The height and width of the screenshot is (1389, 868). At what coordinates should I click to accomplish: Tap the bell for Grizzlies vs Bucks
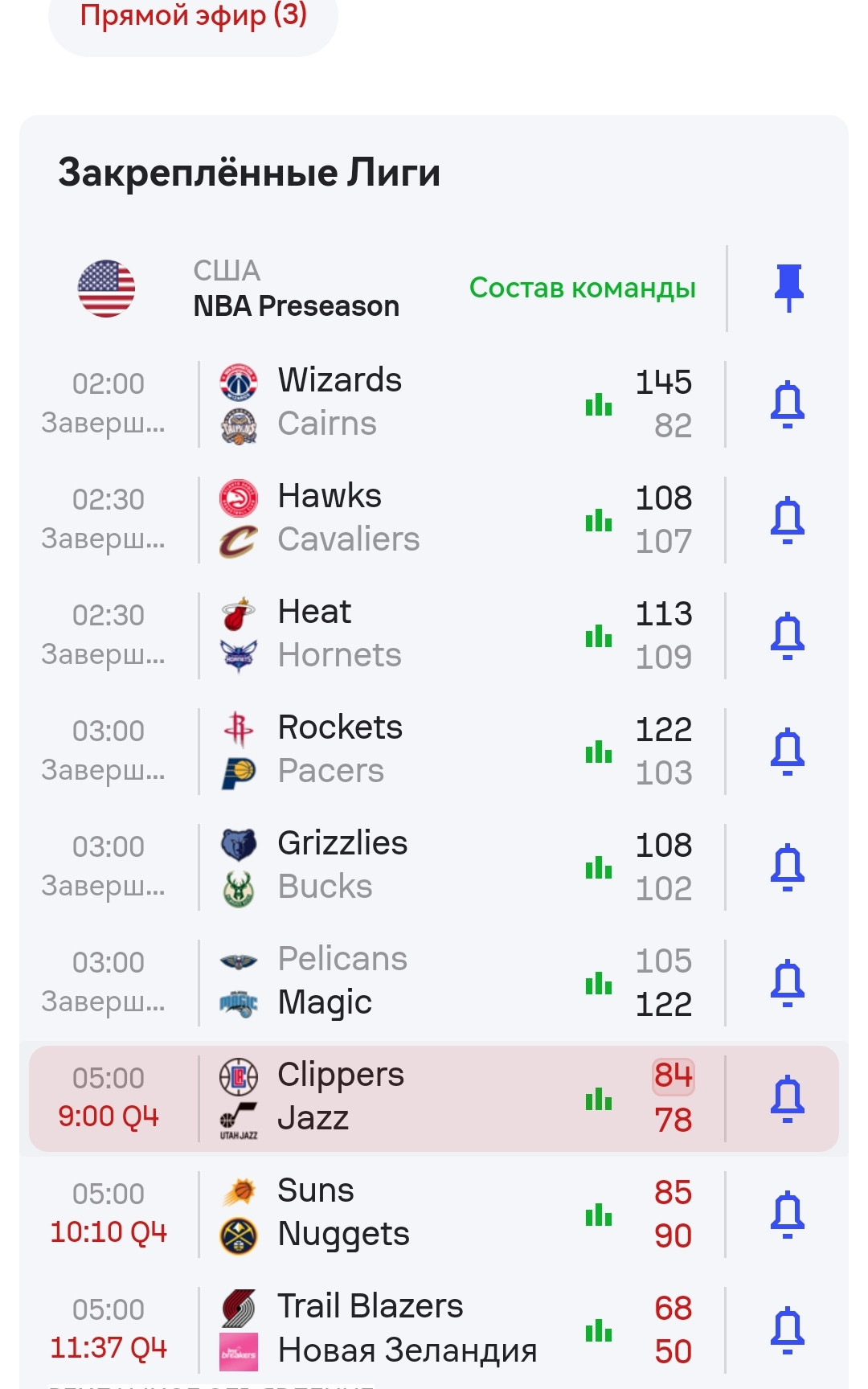[788, 867]
